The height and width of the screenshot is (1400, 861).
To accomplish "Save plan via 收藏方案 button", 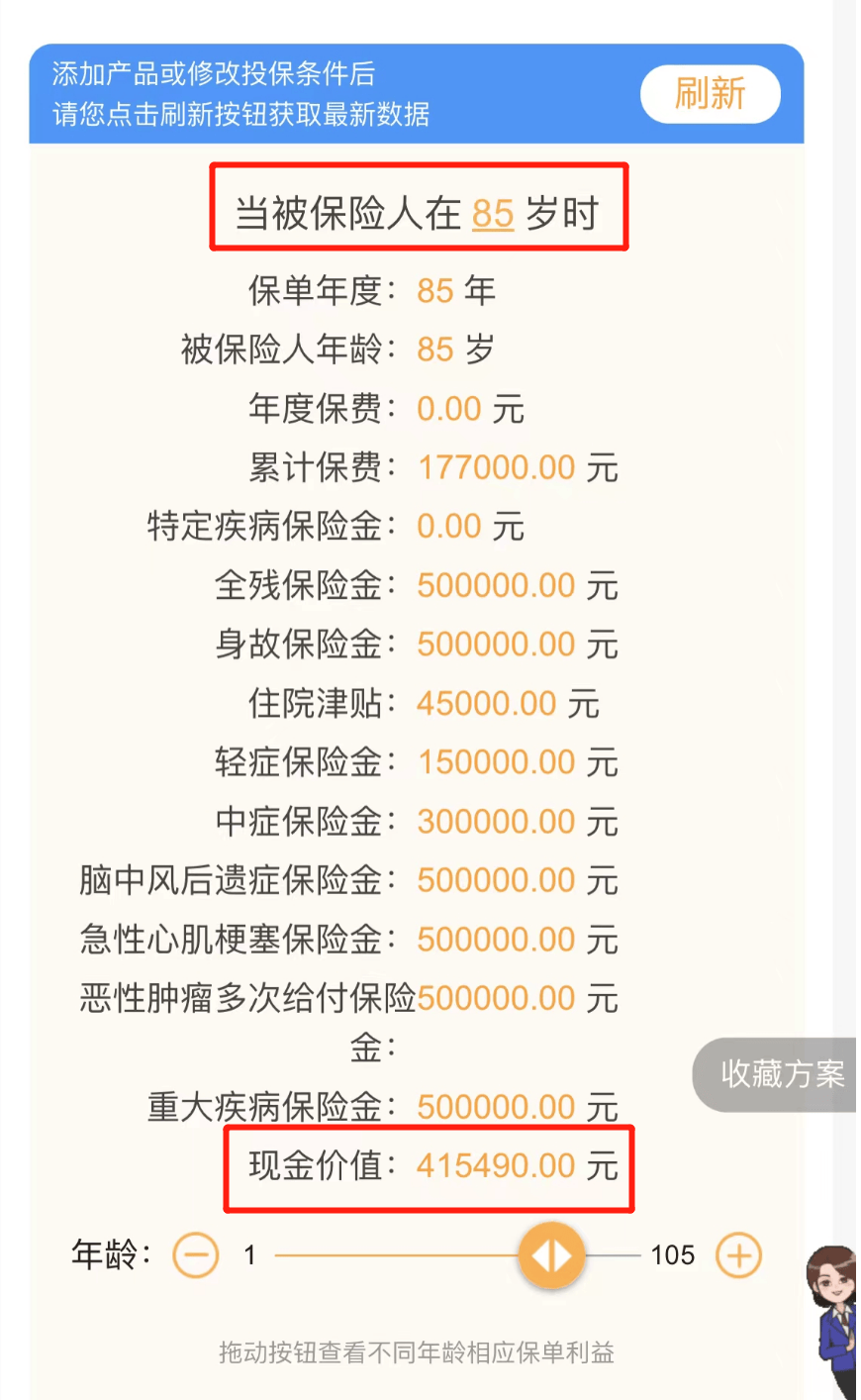I will pos(777,1074).
